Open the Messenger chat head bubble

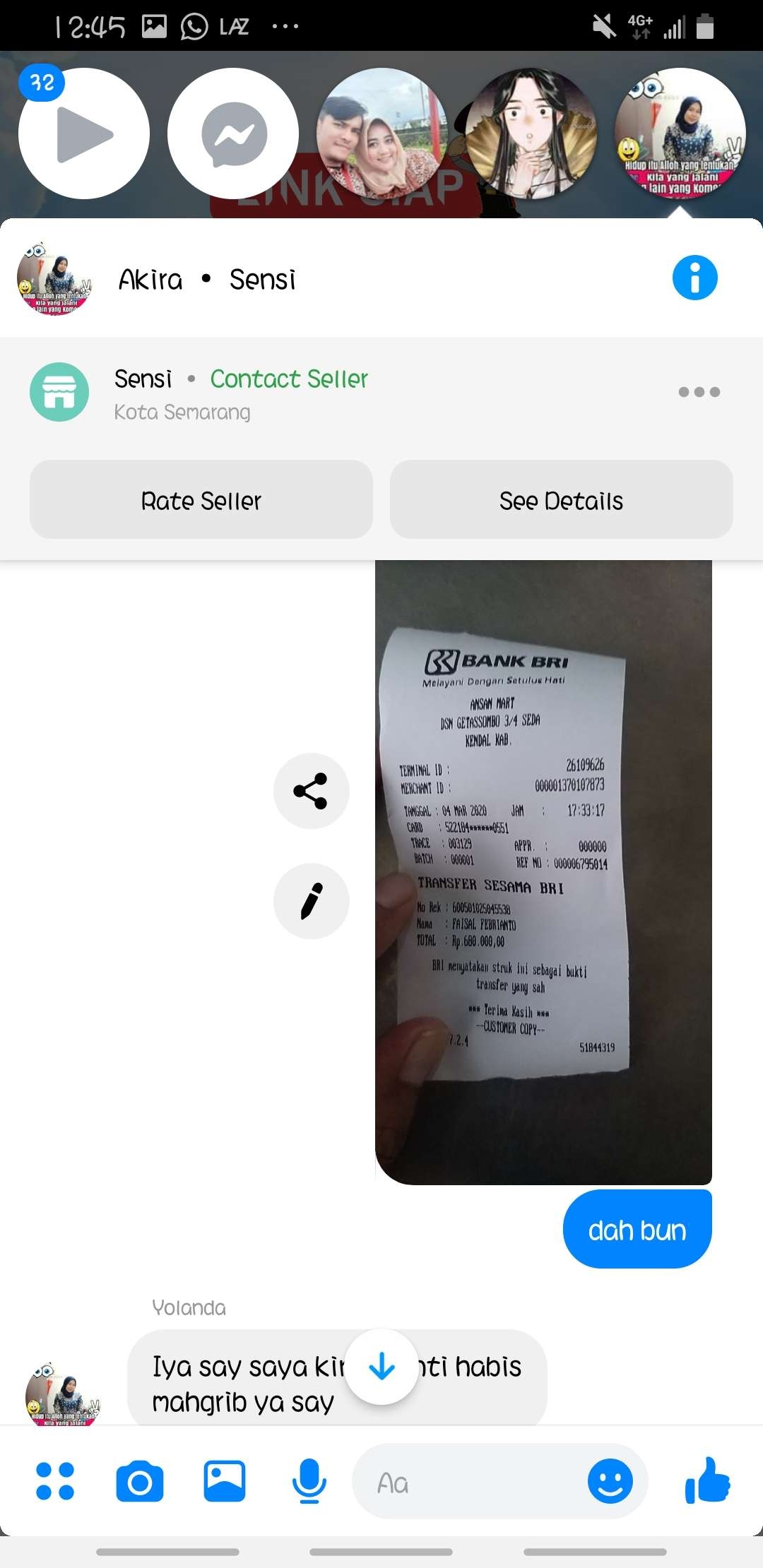233,133
